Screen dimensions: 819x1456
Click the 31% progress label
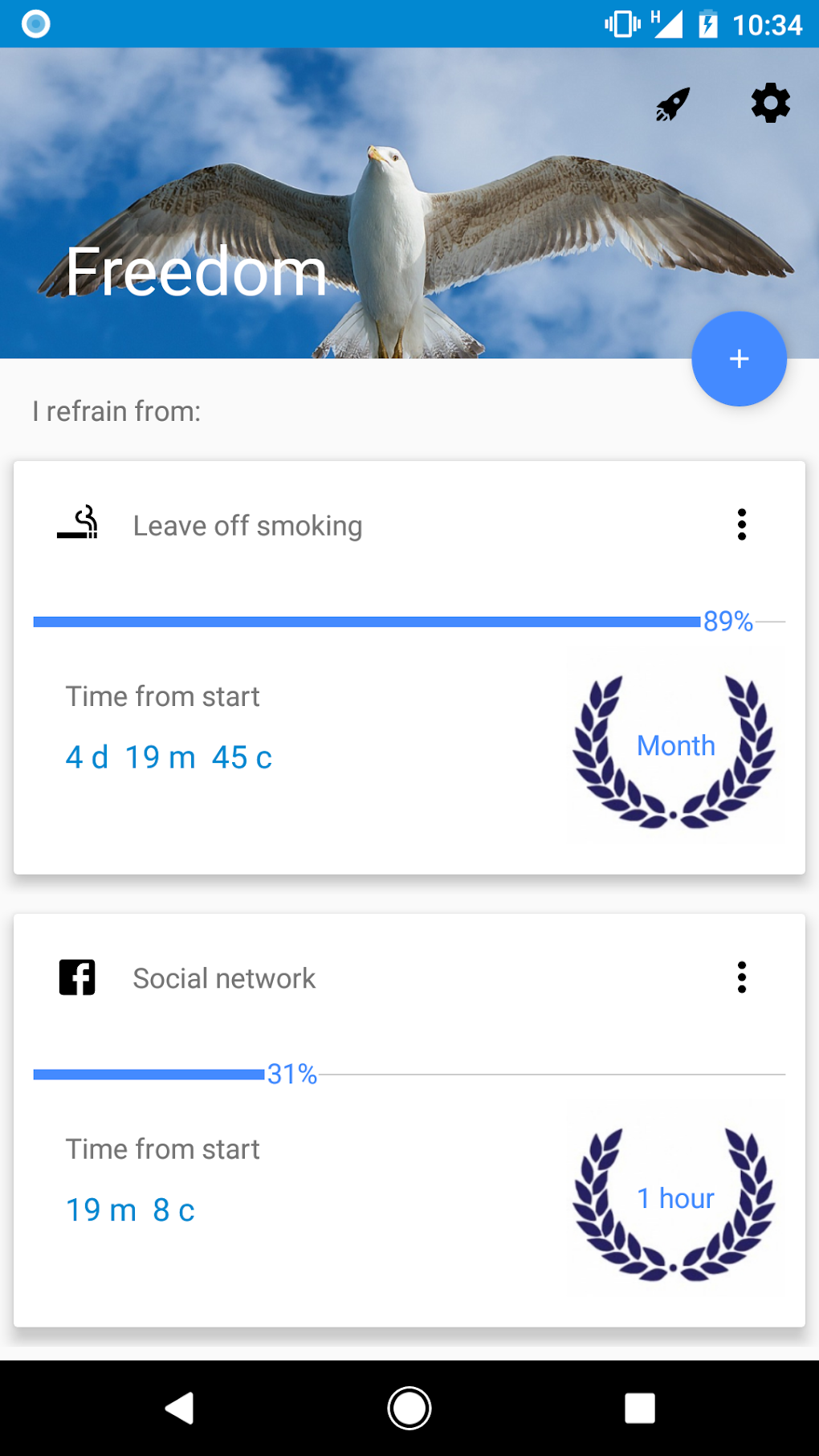coord(291,1073)
